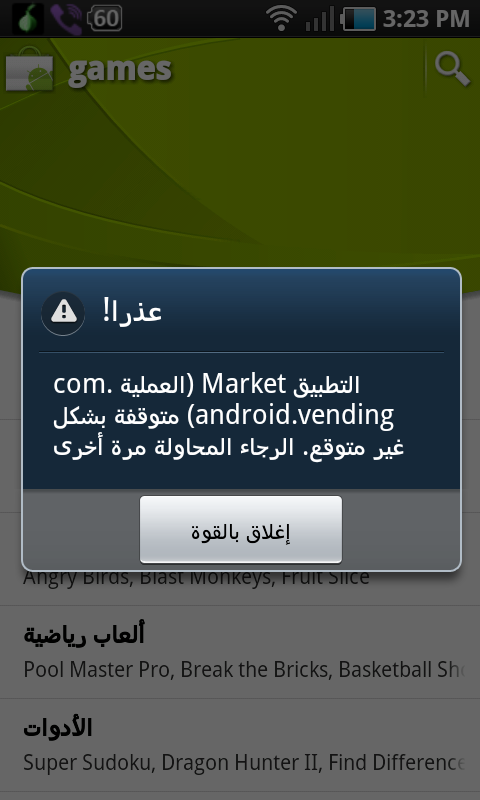
Task: Open the tools category (الأدوات)
Action: (240, 745)
